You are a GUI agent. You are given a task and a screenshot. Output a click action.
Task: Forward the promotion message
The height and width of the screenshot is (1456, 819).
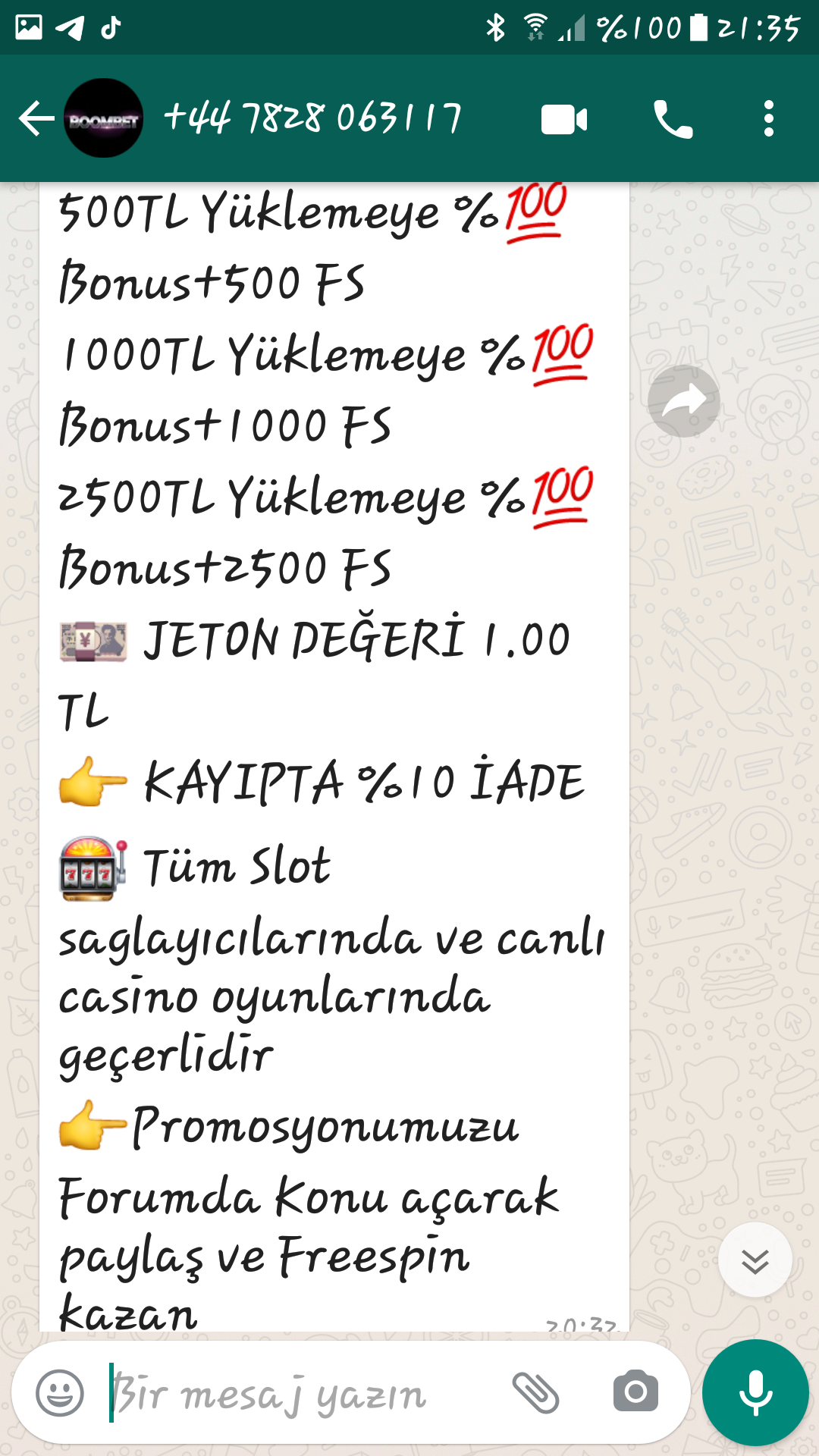683,401
